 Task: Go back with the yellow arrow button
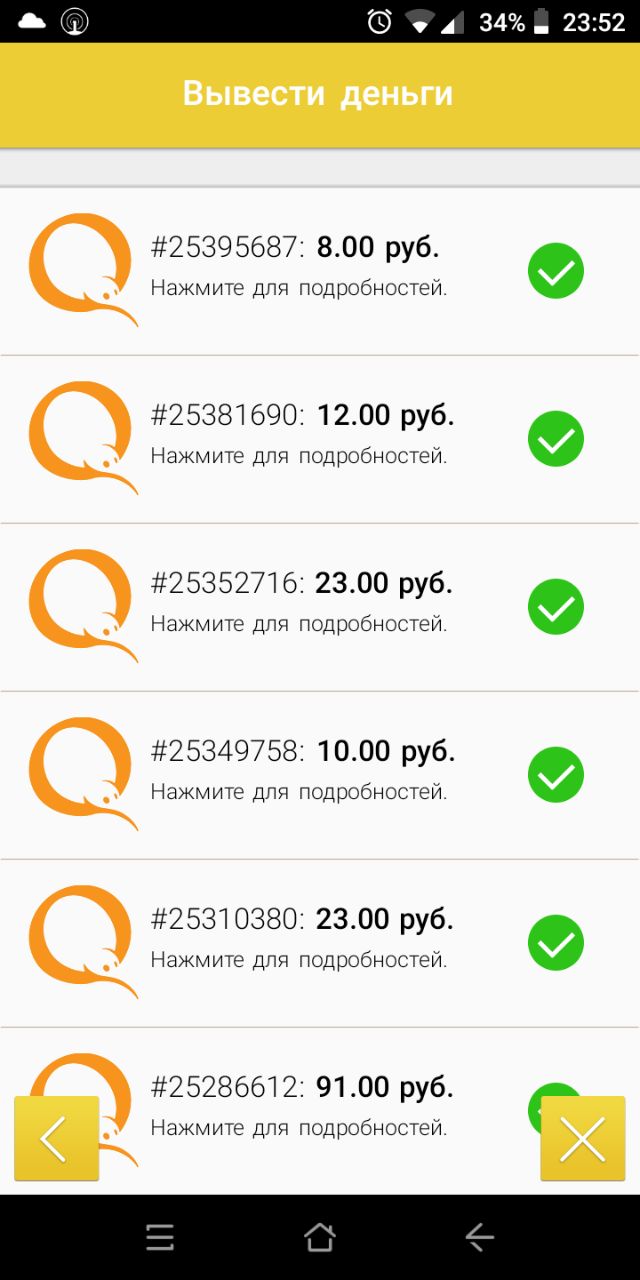click(x=56, y=1138)
